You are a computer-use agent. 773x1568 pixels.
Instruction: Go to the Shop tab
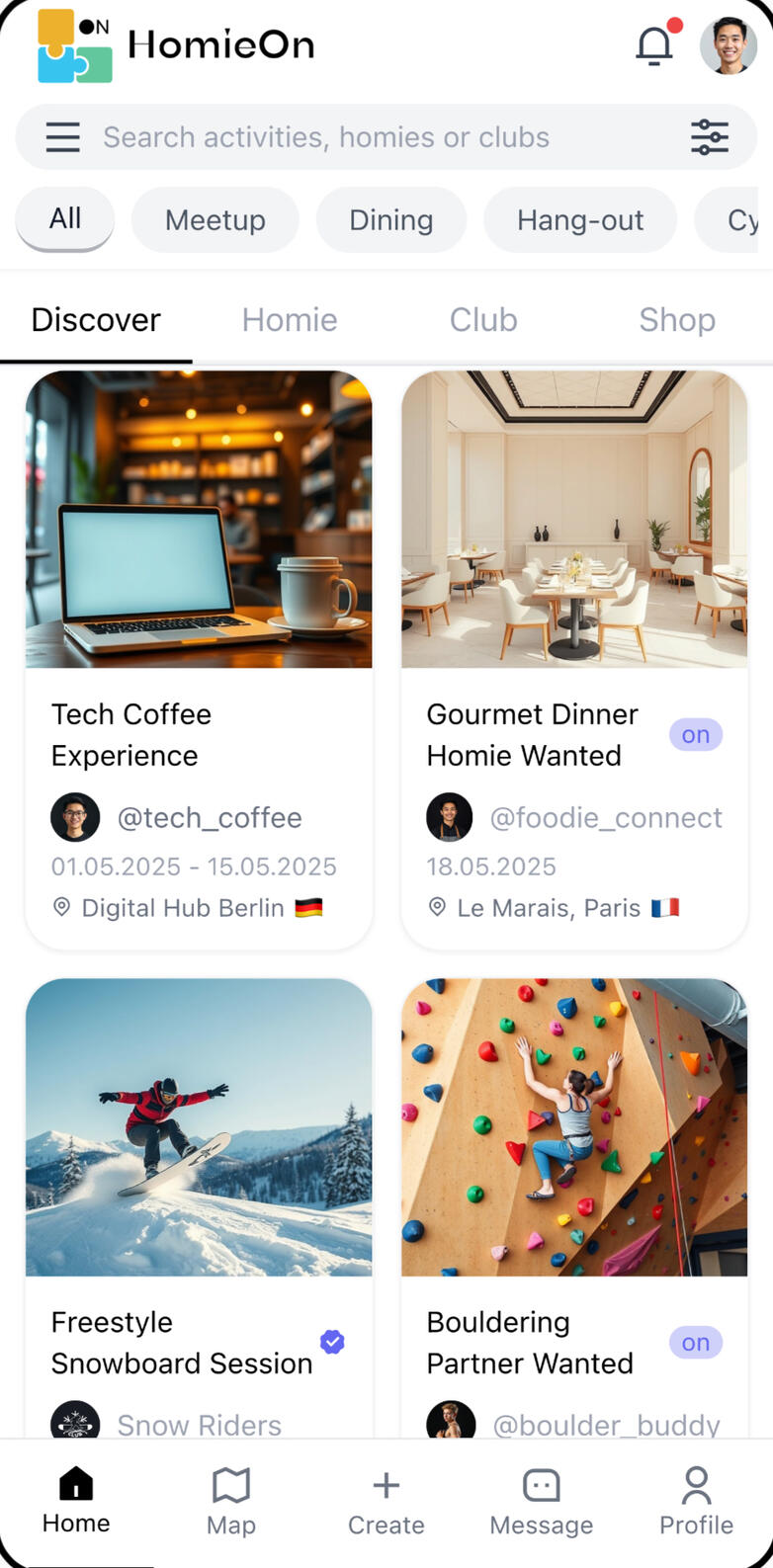[x=677, y=320]
